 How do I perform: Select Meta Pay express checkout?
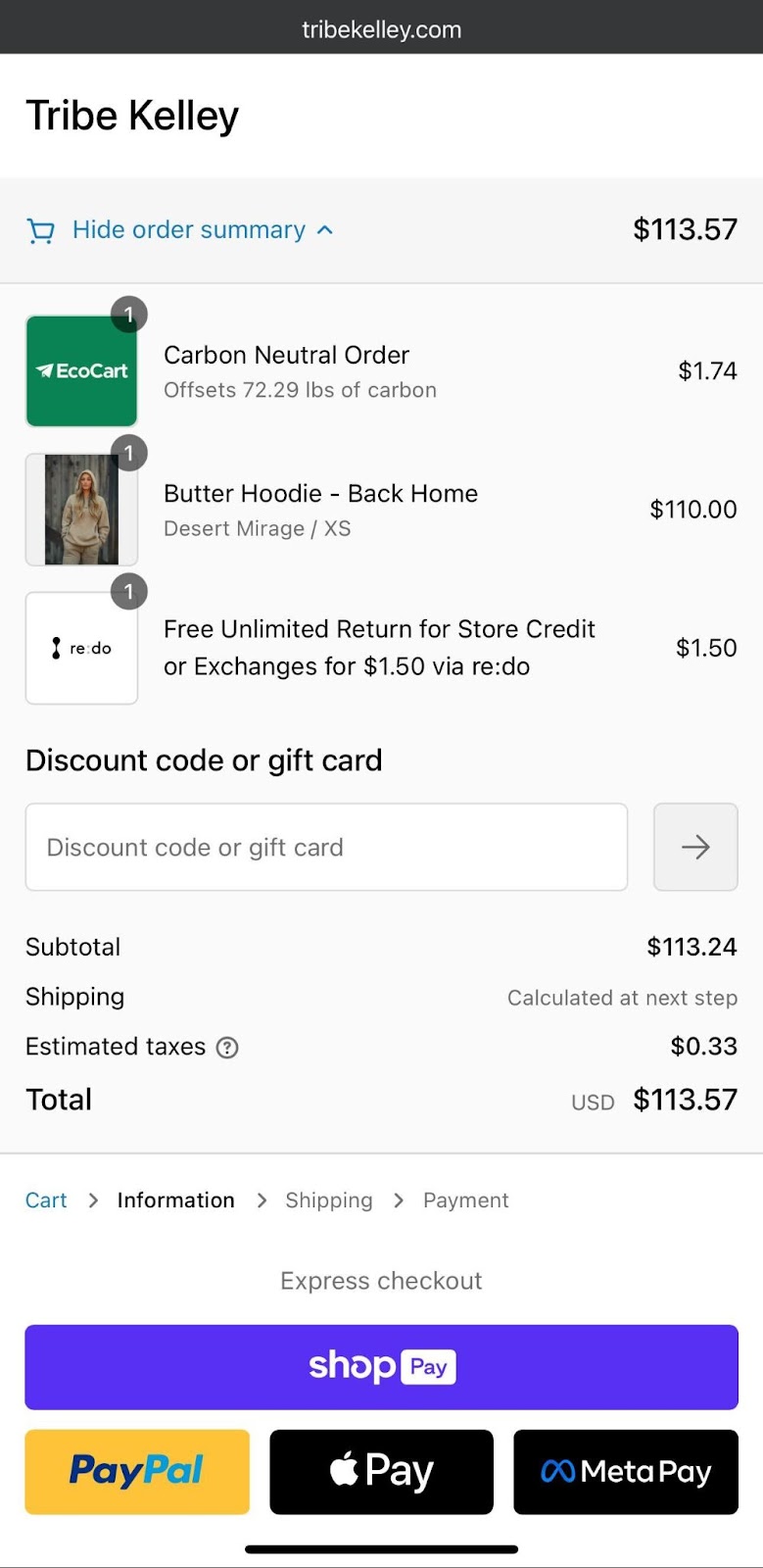[x=625, y=1471]
